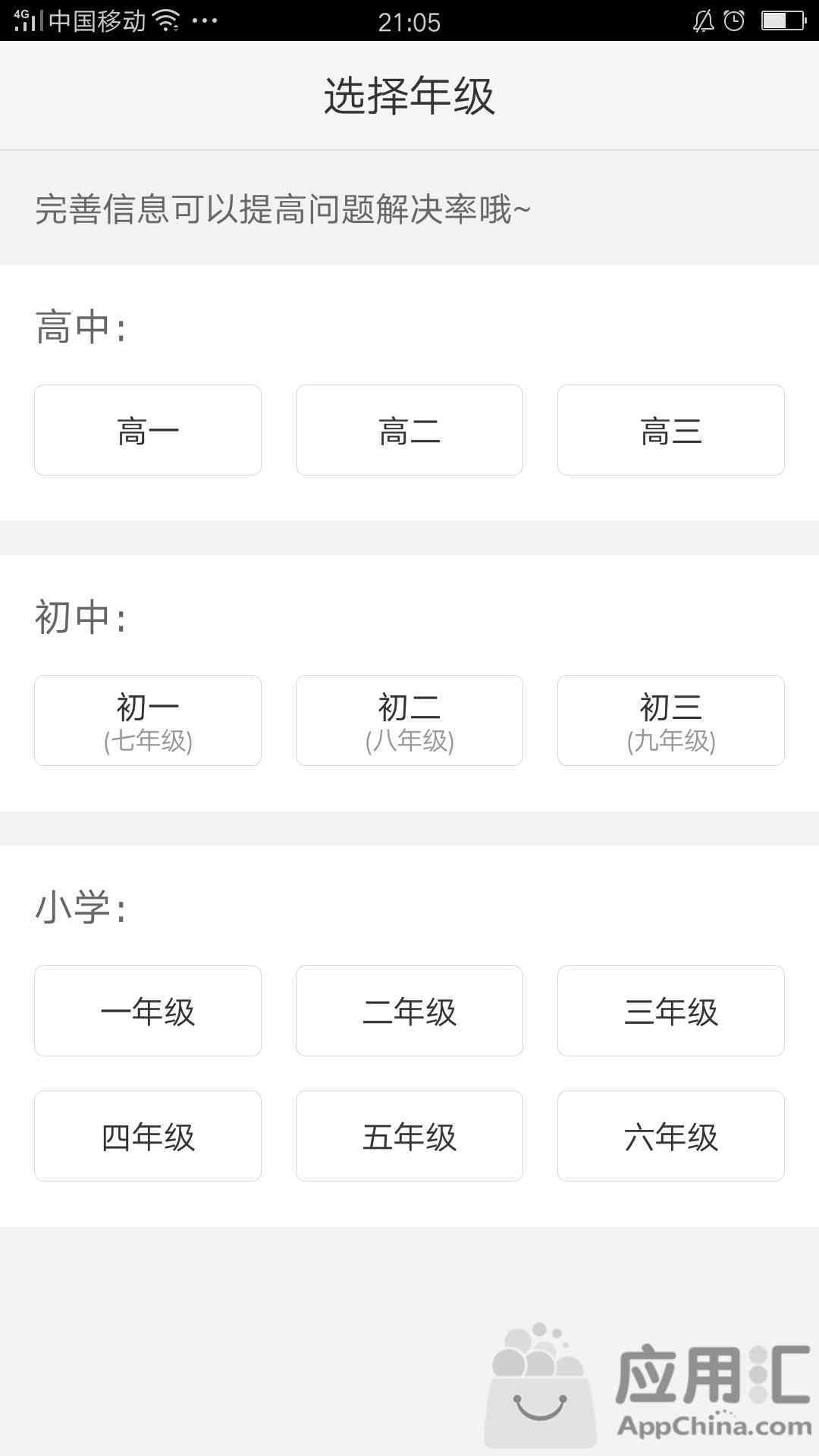Choose 六年级 grade
This screenshot has width=819, height=1456.
click(671, 1136)
